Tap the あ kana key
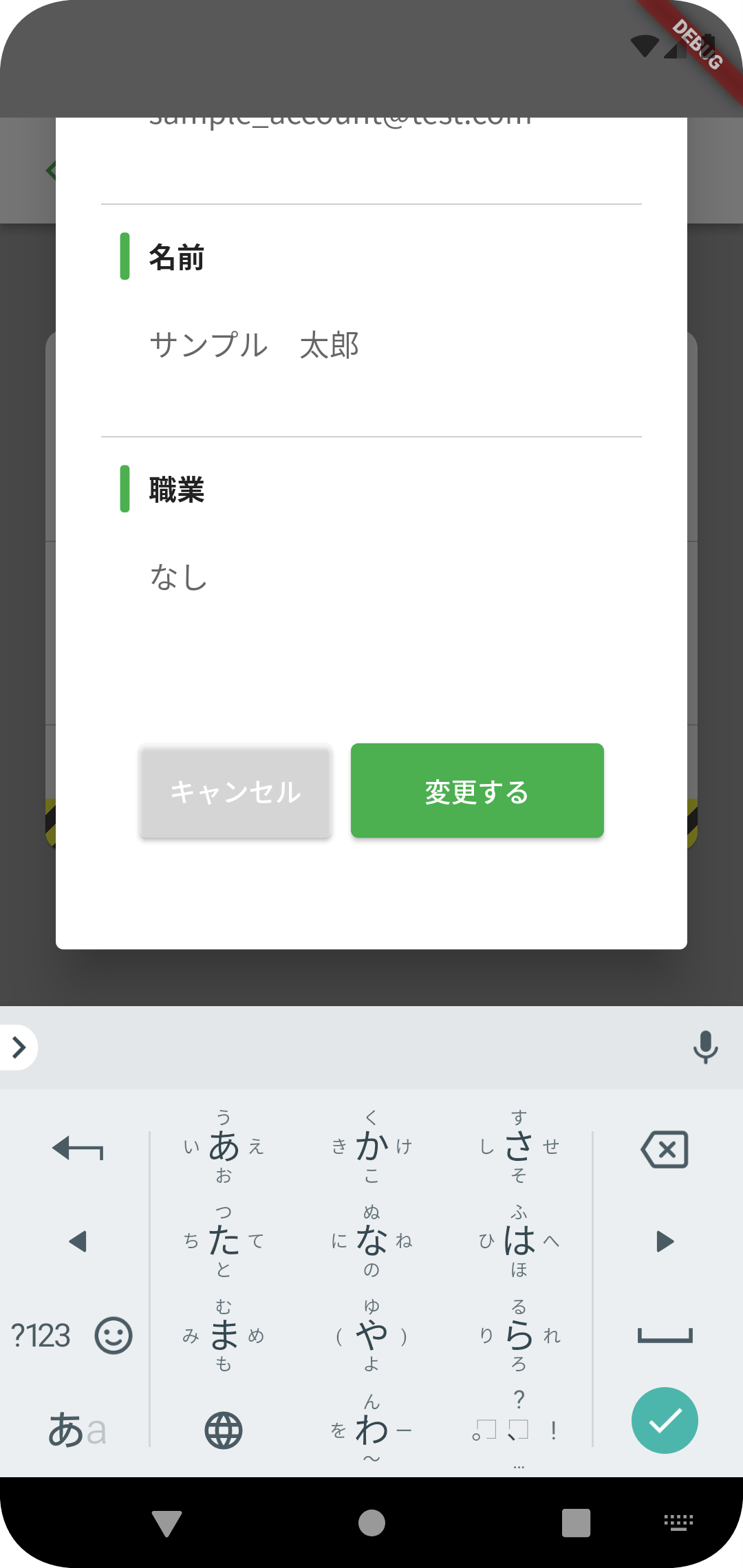 pos(224,1146)
